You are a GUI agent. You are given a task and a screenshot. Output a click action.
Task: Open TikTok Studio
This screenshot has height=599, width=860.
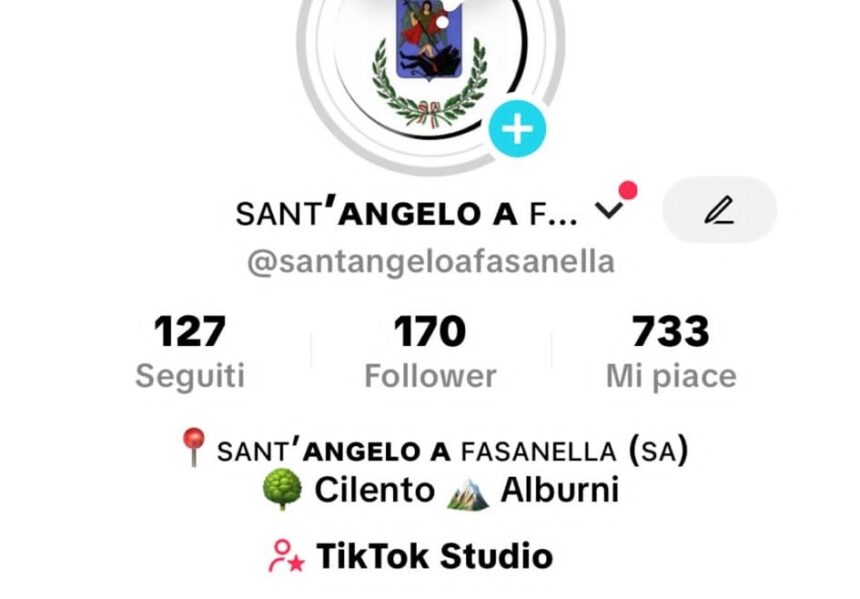(x=412, y=556)
